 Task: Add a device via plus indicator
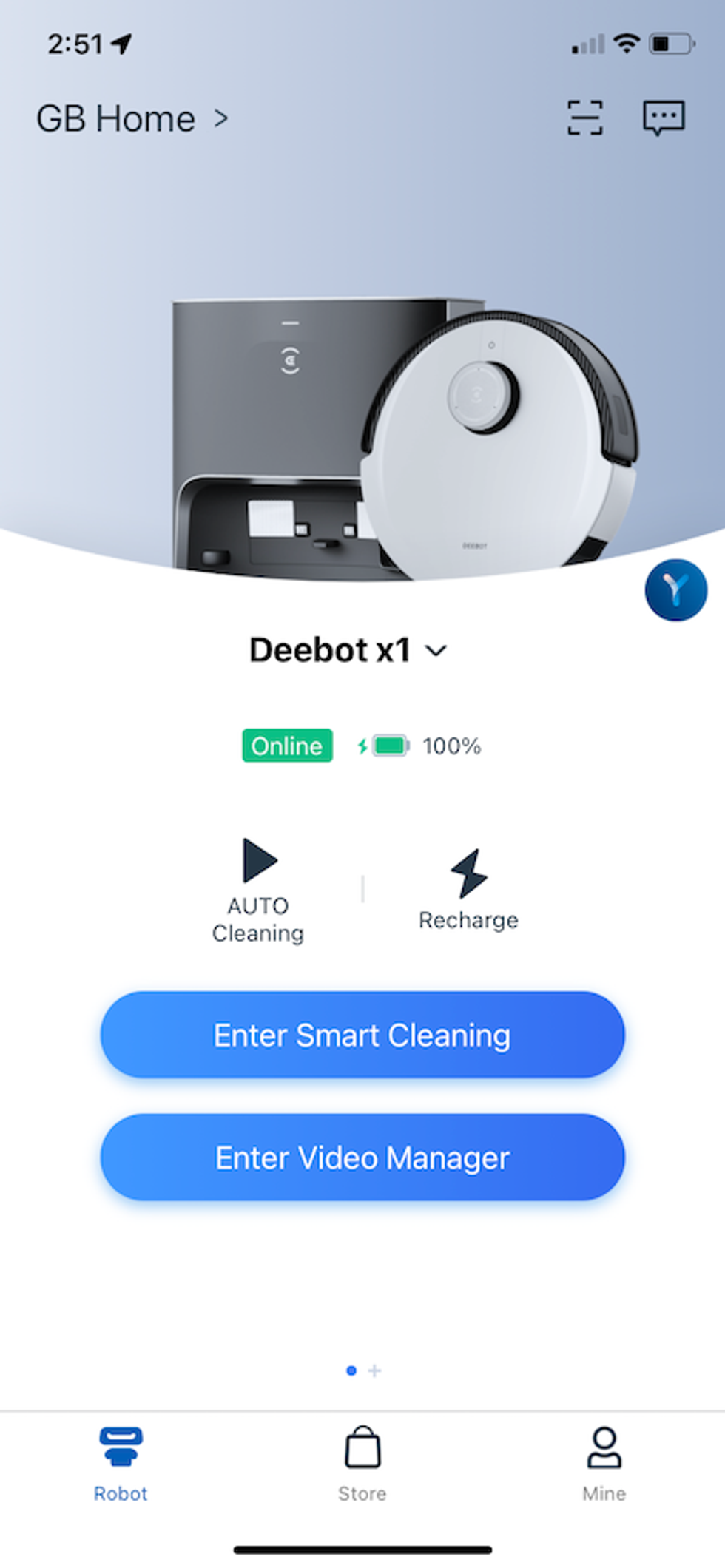(375, 1371)
